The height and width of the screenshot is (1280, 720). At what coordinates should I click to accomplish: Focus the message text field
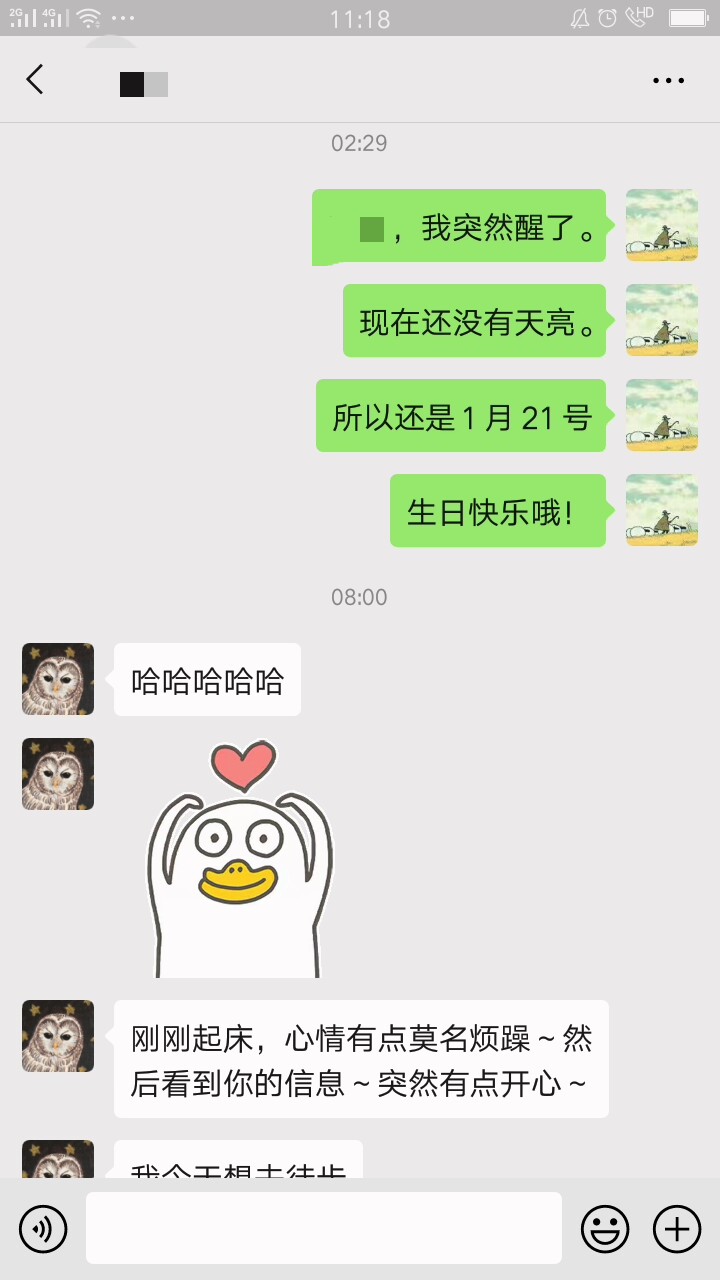323,1228
